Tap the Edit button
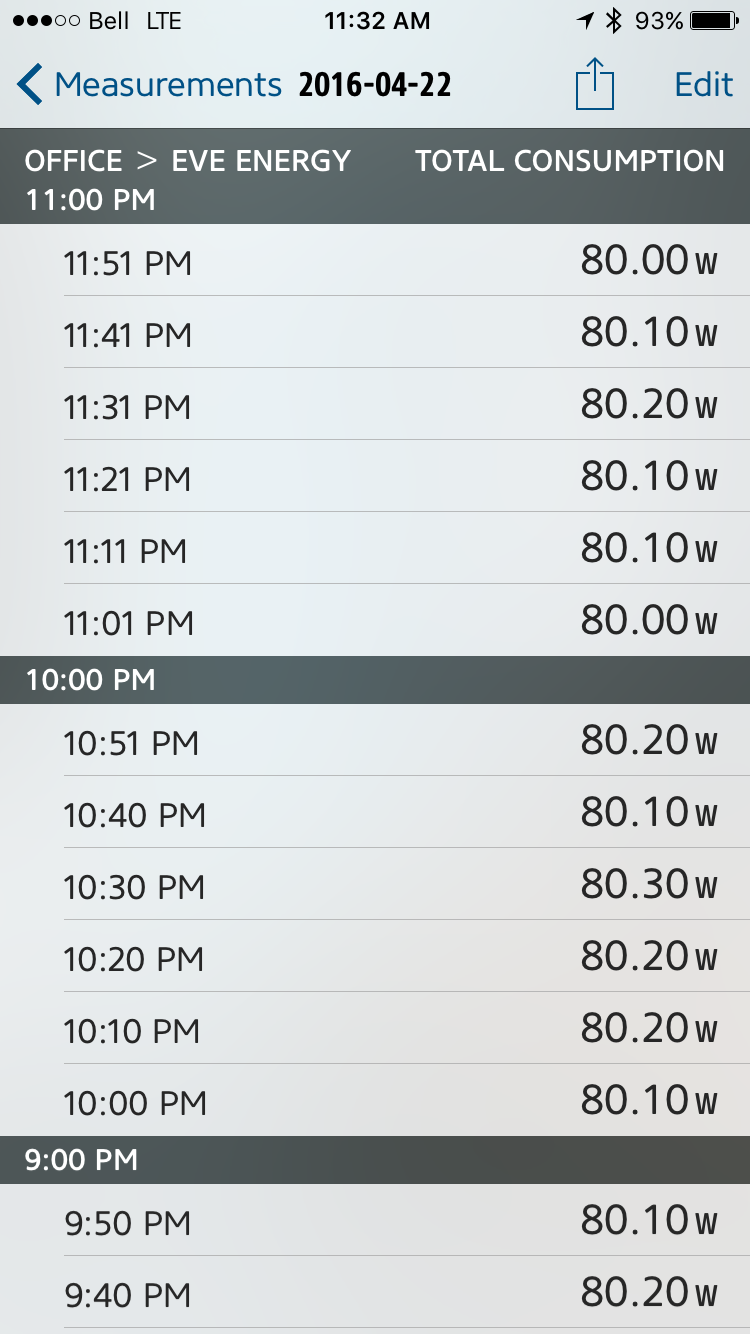Image resolution: width=750 pixels, height=1334 pixels. 704,85
